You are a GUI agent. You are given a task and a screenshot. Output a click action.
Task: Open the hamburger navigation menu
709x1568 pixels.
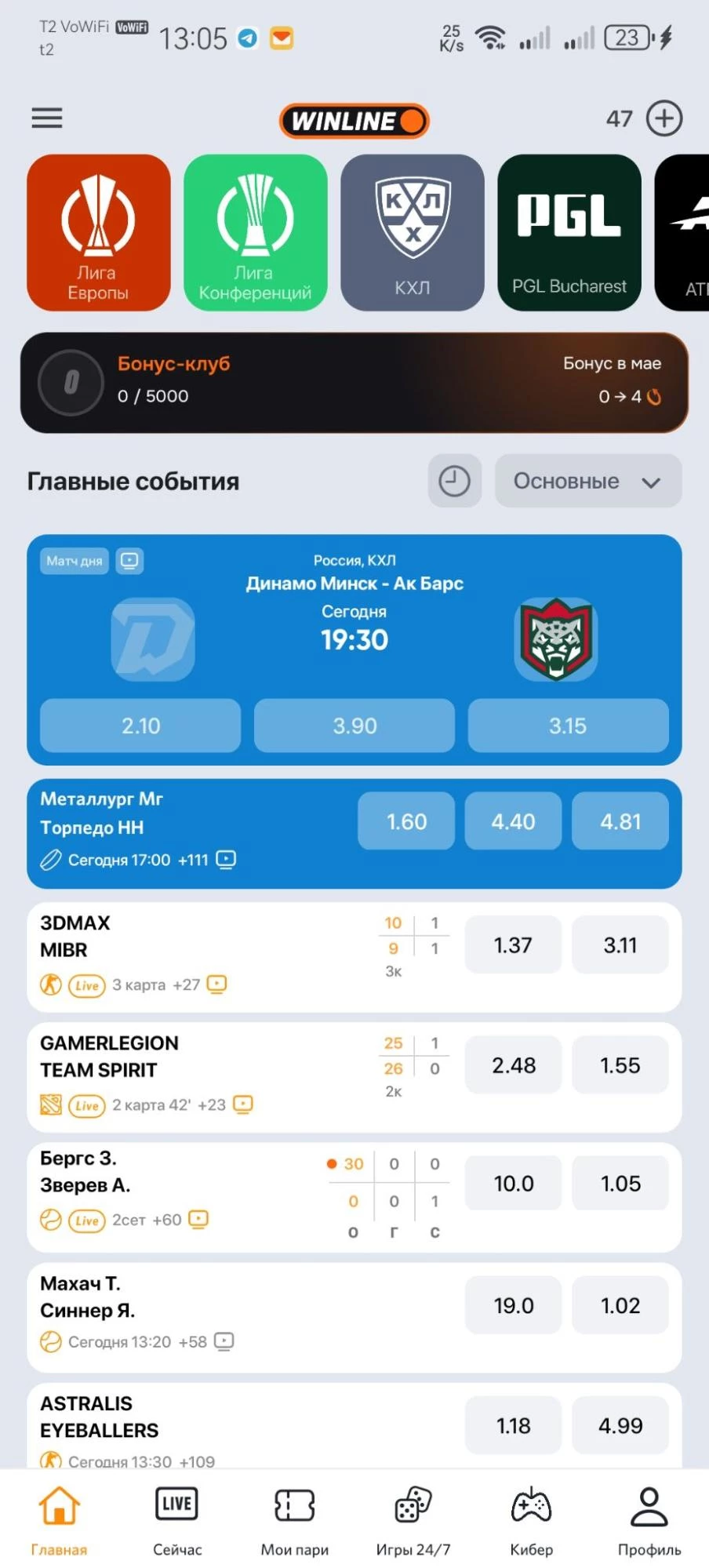coord(46,118)
